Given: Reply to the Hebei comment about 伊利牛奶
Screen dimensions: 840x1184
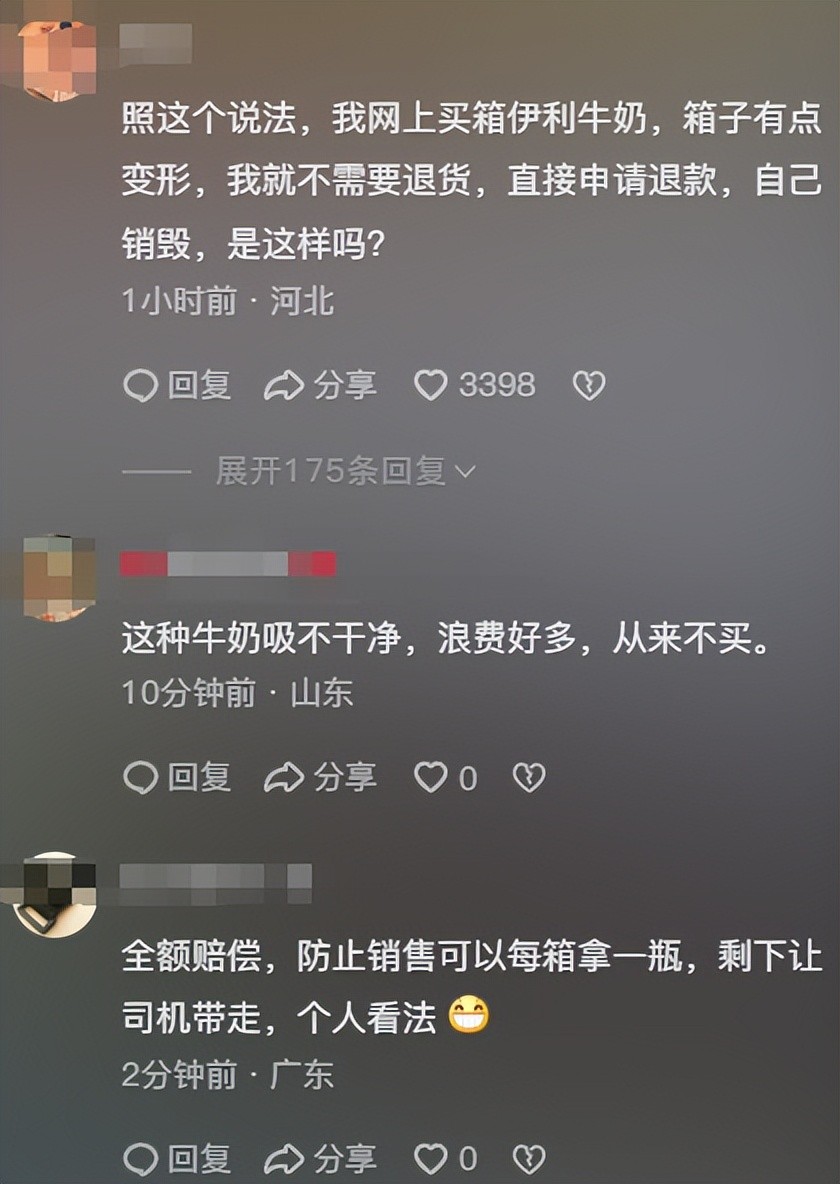Looking at the screenshot, I should pos(177,386).
